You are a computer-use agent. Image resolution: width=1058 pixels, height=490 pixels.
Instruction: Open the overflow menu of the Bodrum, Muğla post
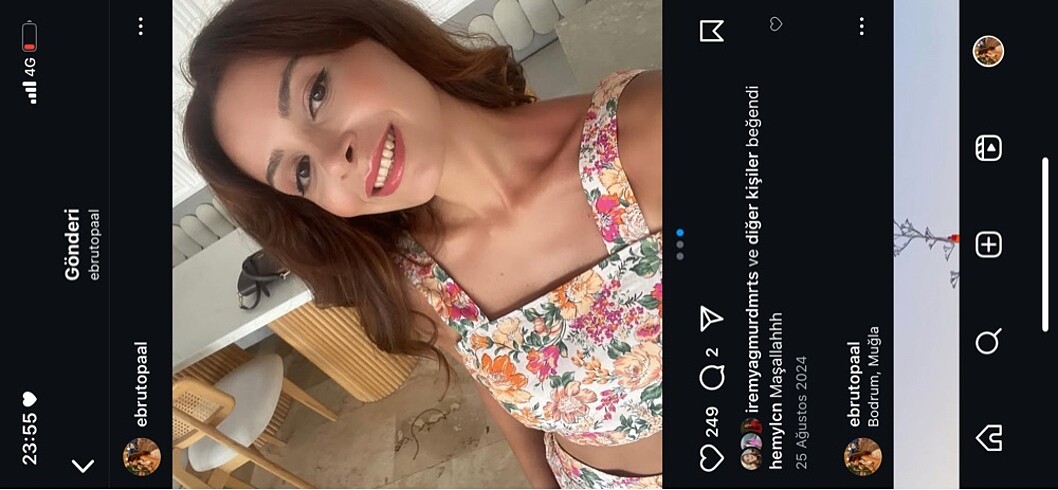tap(862, 27)
